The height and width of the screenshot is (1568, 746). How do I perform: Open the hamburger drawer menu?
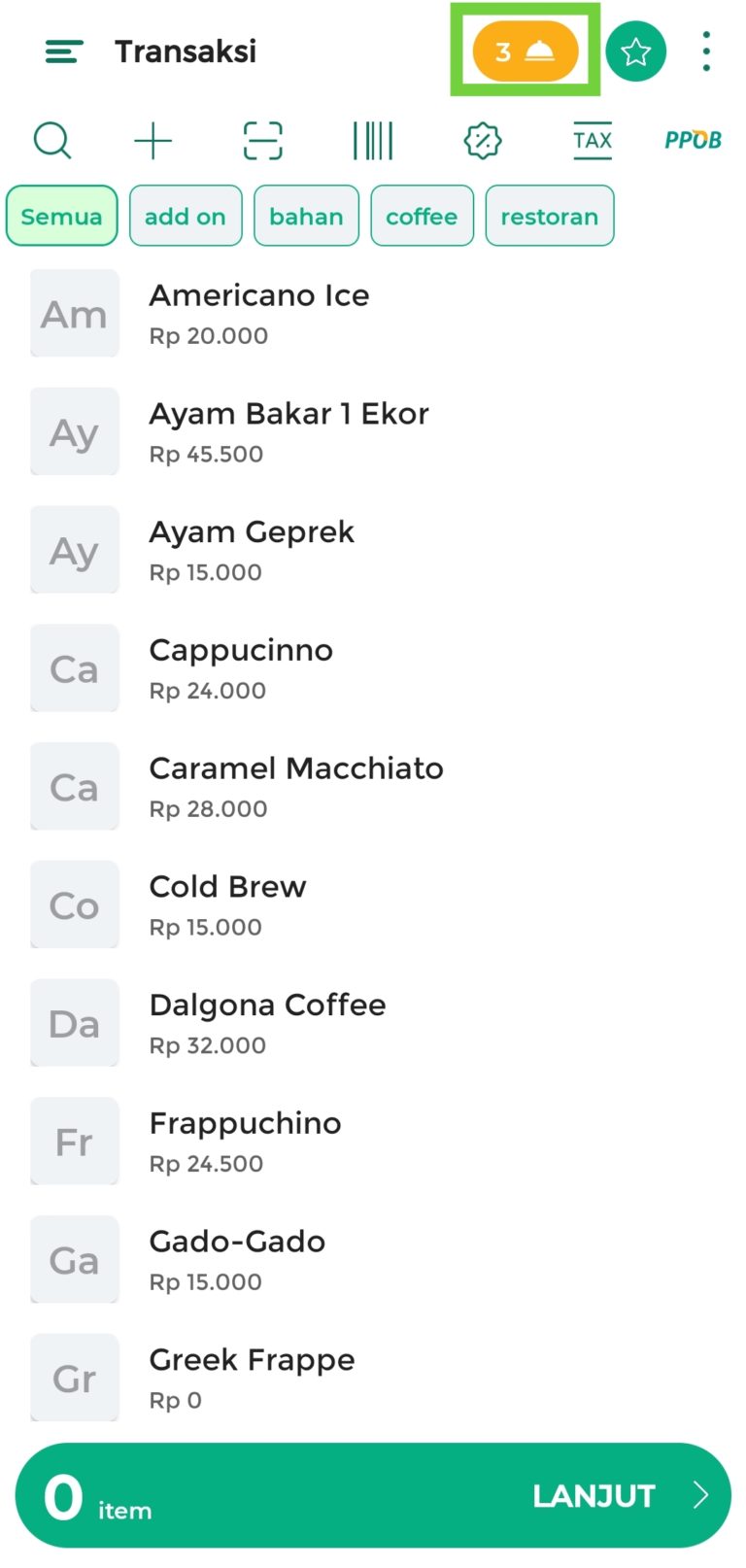click(x=64, y=51)
